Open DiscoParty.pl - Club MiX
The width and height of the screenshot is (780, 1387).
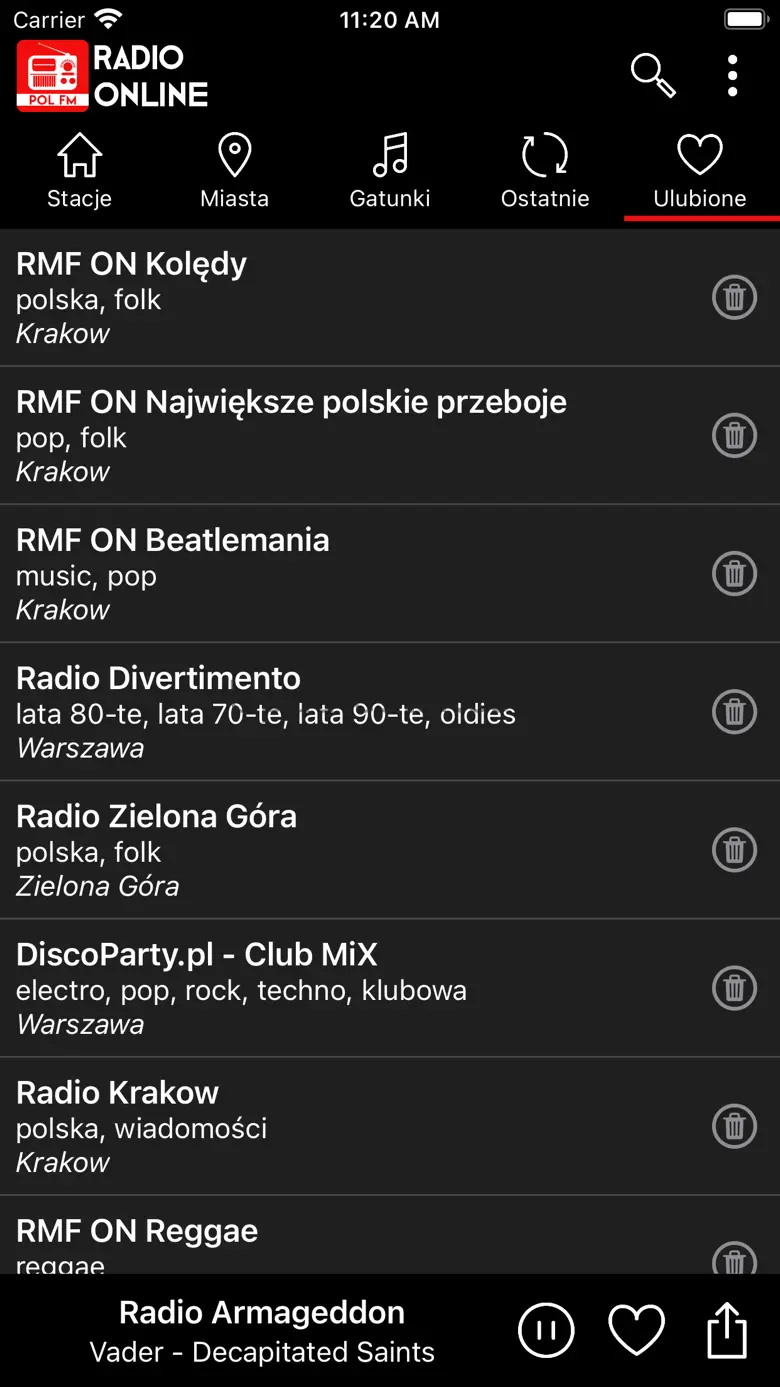coord(300,987)
